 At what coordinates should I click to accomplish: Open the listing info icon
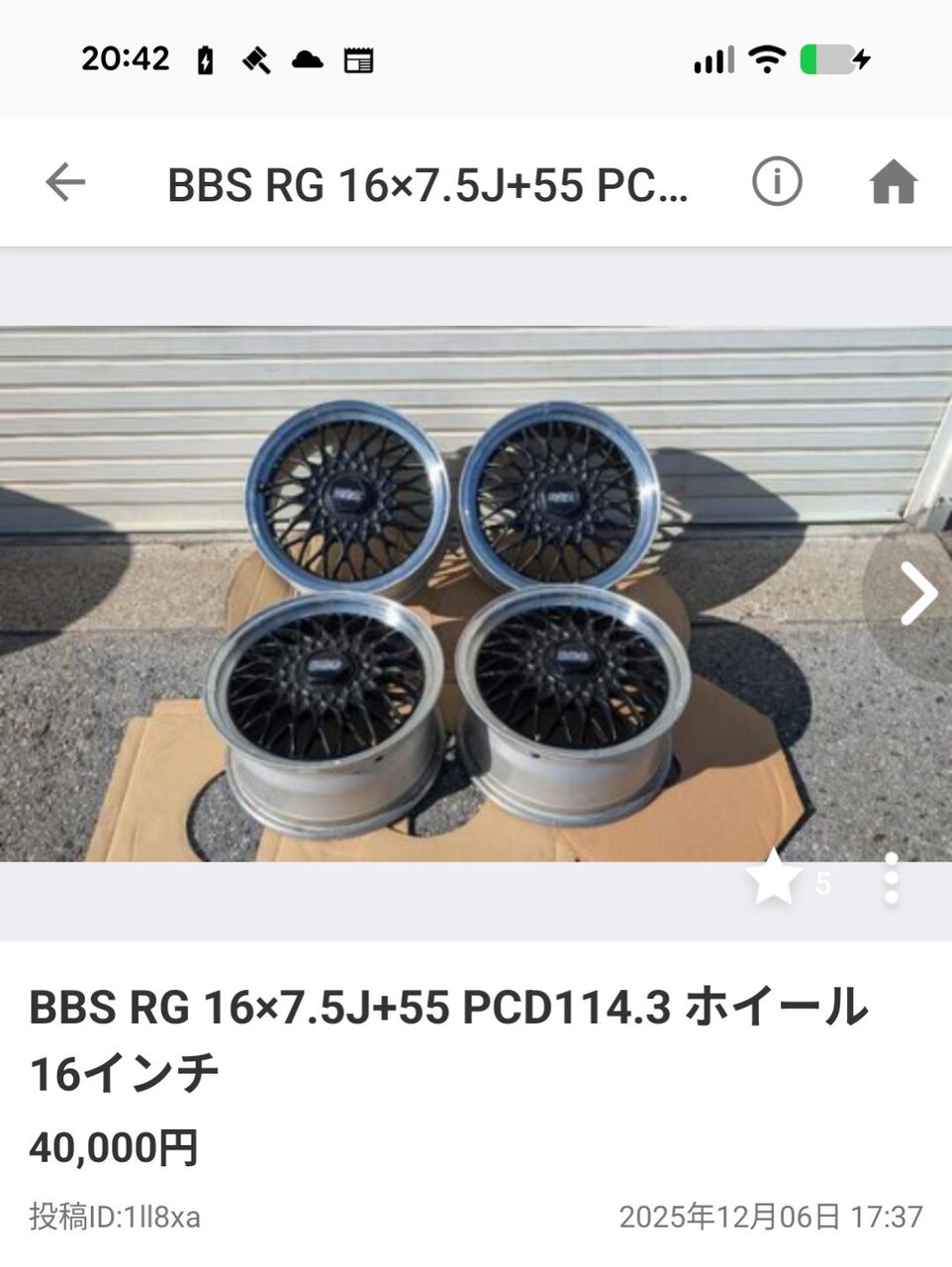(777, 182)
